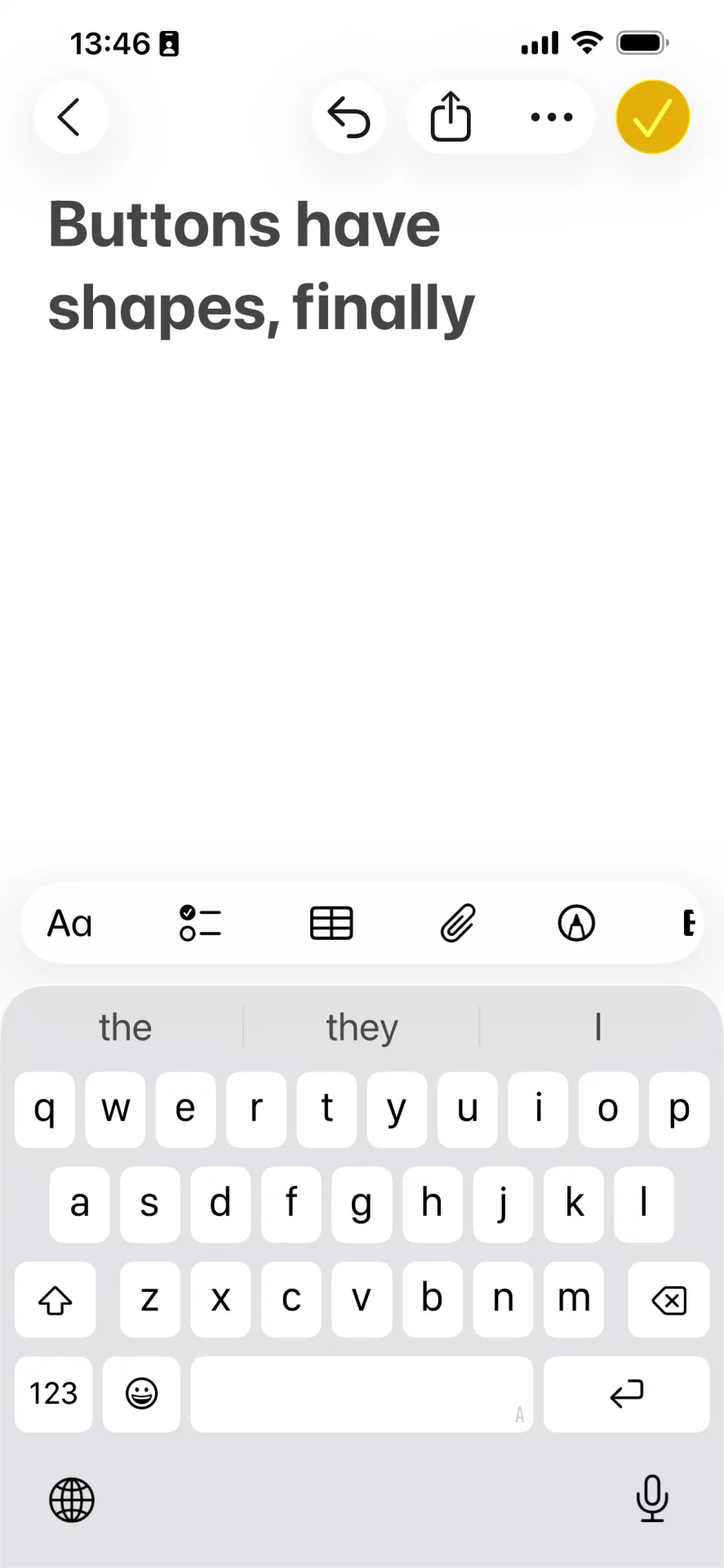Image resolution: width=724 pixels, height=1568 pixels.
Task: Enable shift on the keyboard
Action: coord(56,1299)
